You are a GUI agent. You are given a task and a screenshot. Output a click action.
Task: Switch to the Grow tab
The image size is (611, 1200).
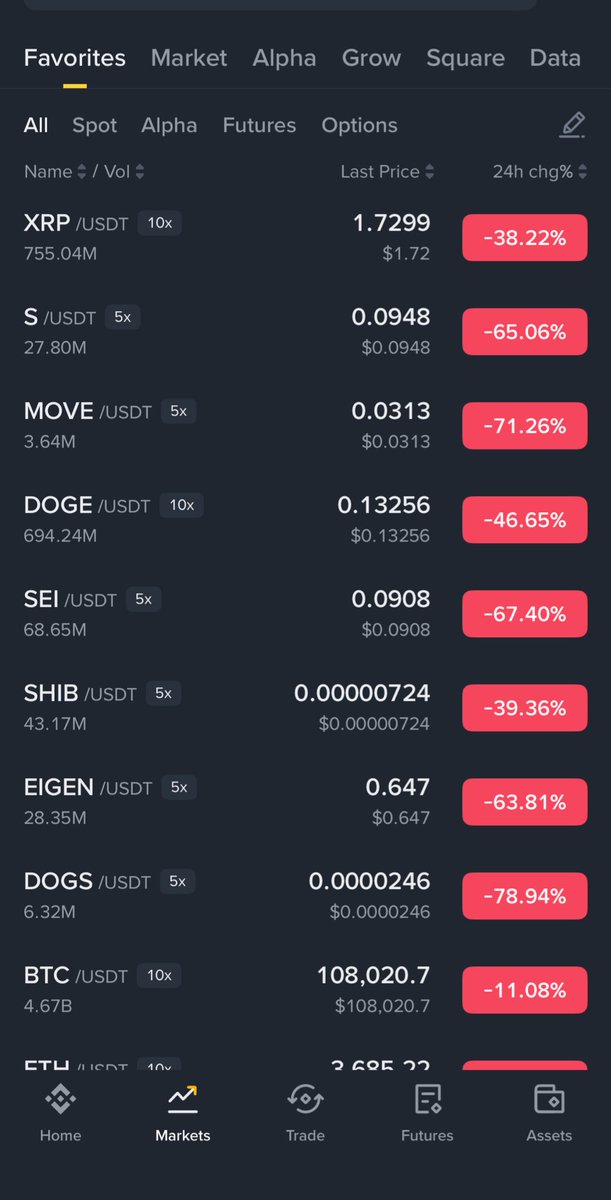(x=371, y=58)
